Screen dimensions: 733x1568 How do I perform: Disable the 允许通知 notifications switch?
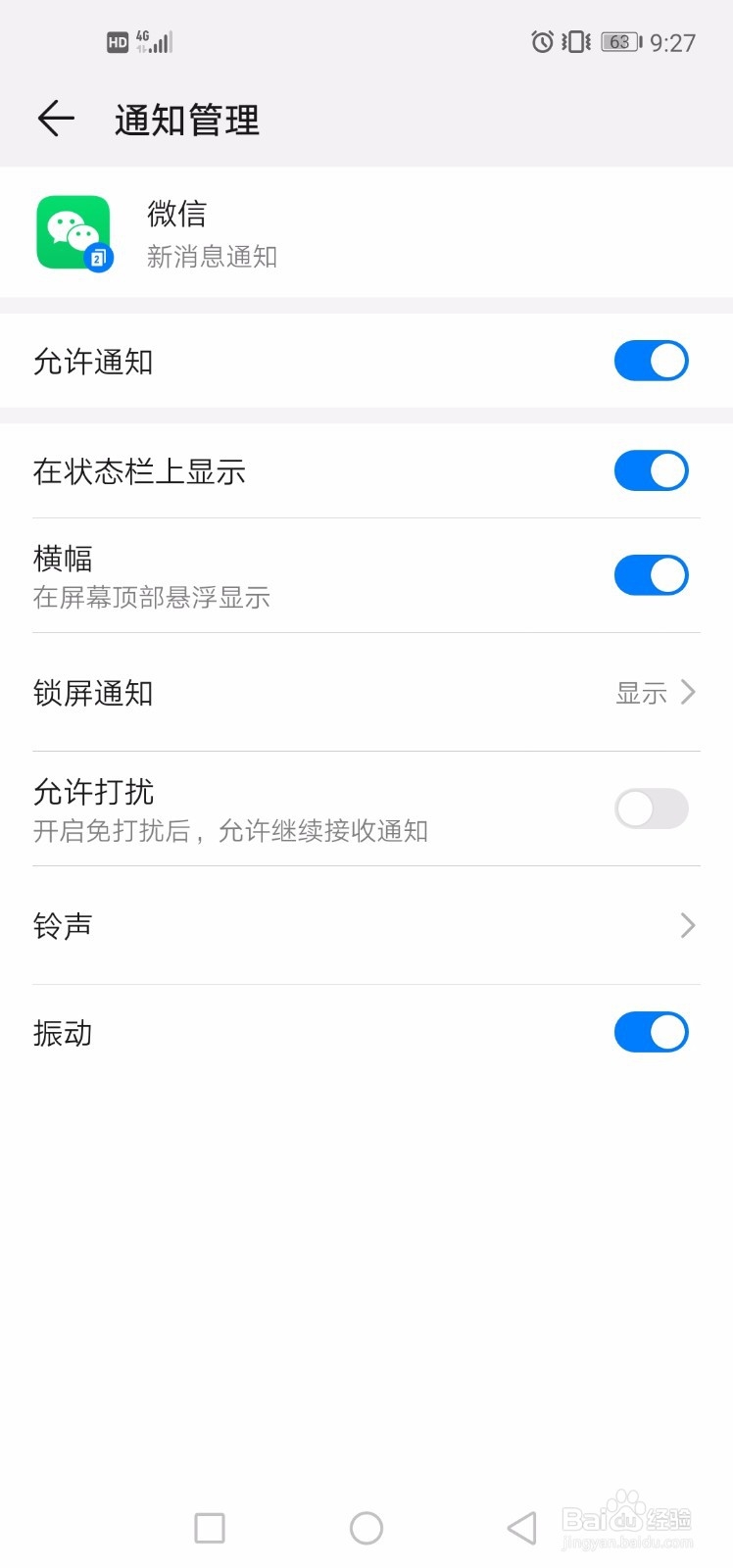[651, 361]
